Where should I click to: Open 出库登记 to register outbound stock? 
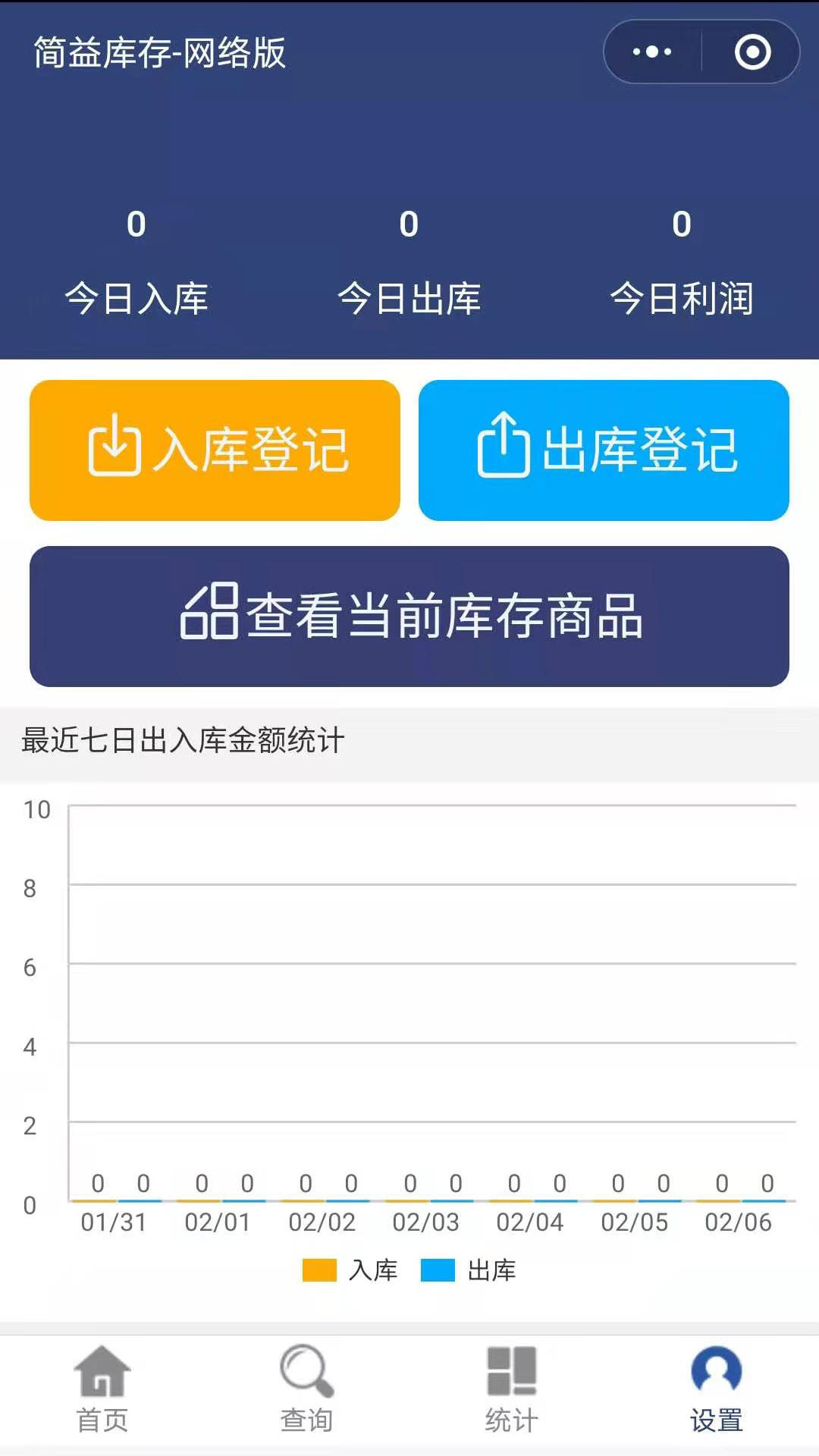(x=604, y=450)
